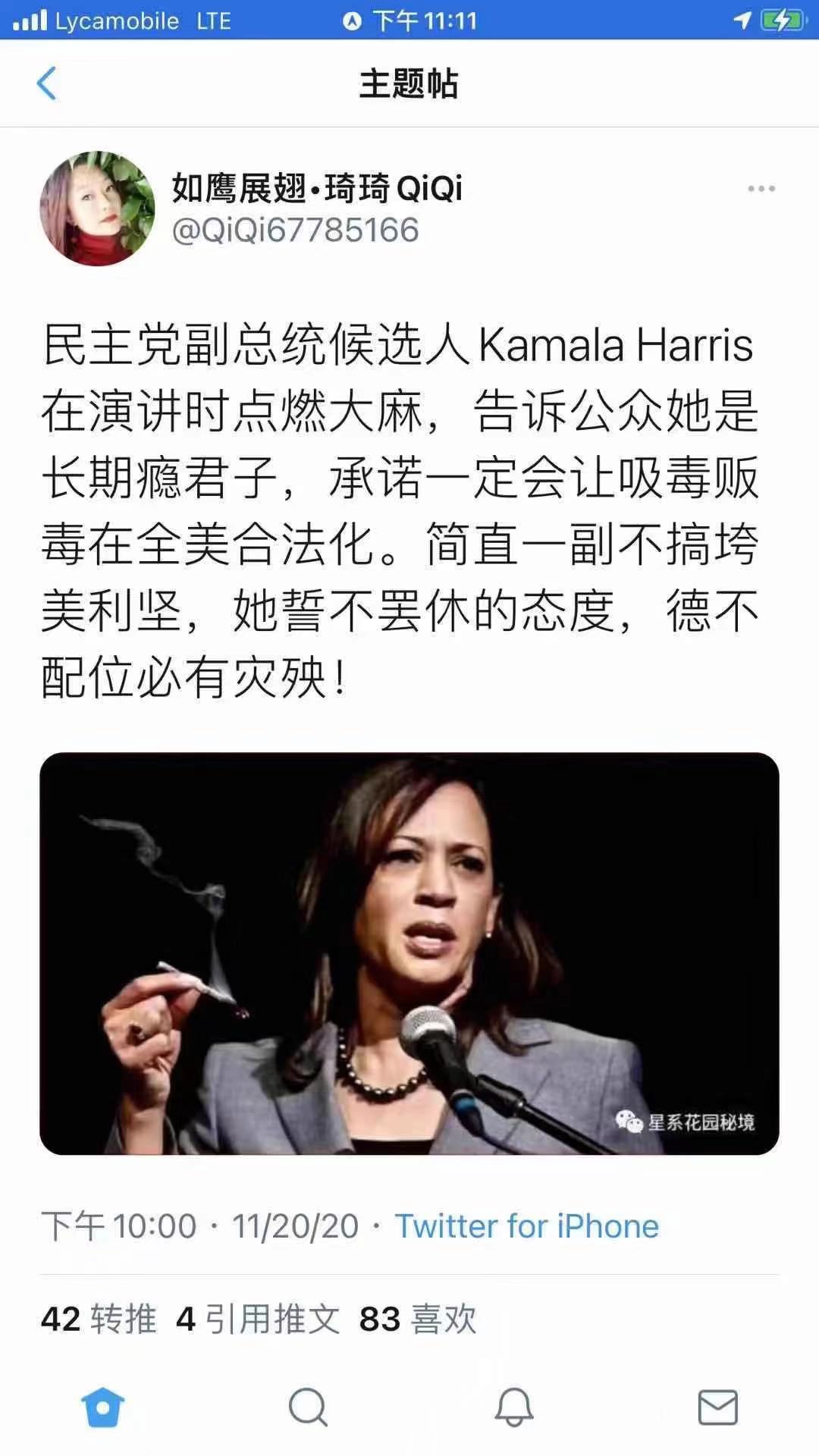Image resolution: width=819 pixels, height=1456 pixels.
Task: Switch to the Home tab
Action: pos(103,1407)
